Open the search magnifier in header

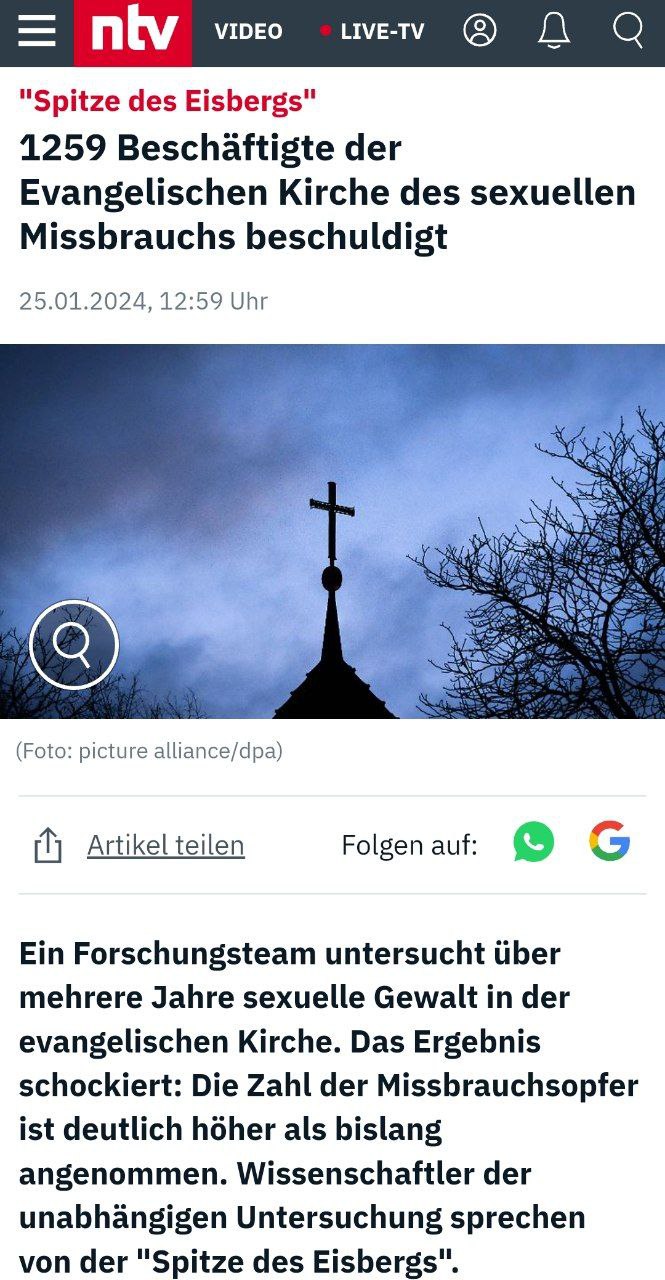628,31
